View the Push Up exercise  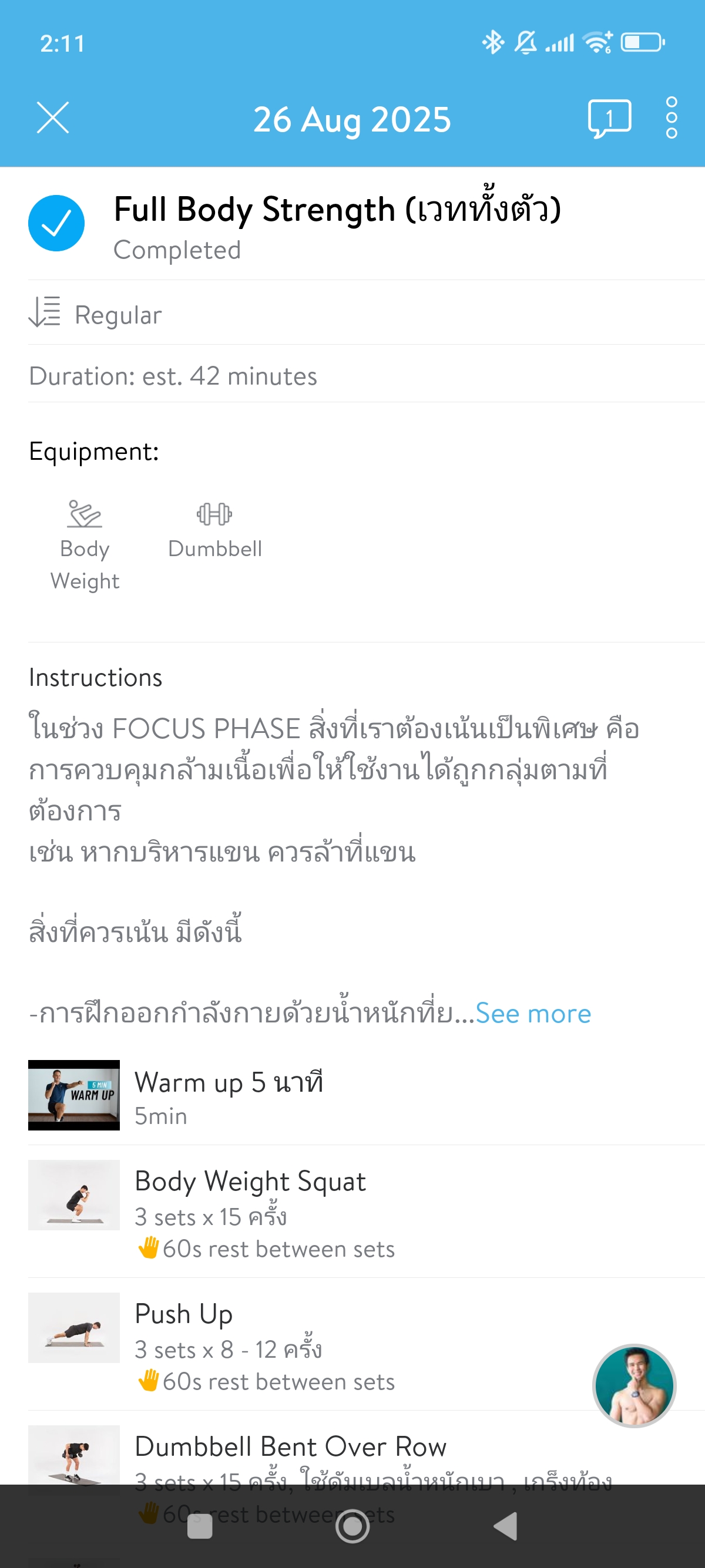pos(183,1315)
